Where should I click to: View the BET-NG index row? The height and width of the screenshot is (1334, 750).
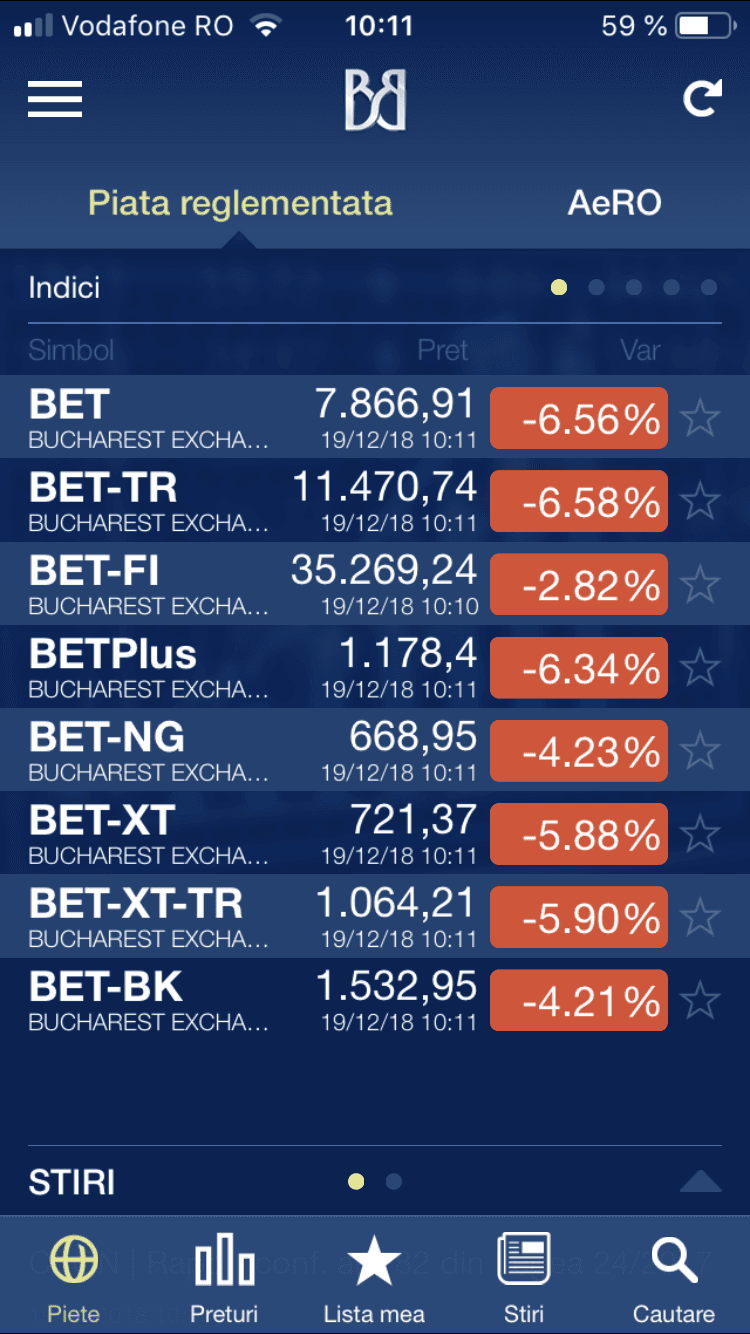375,749
